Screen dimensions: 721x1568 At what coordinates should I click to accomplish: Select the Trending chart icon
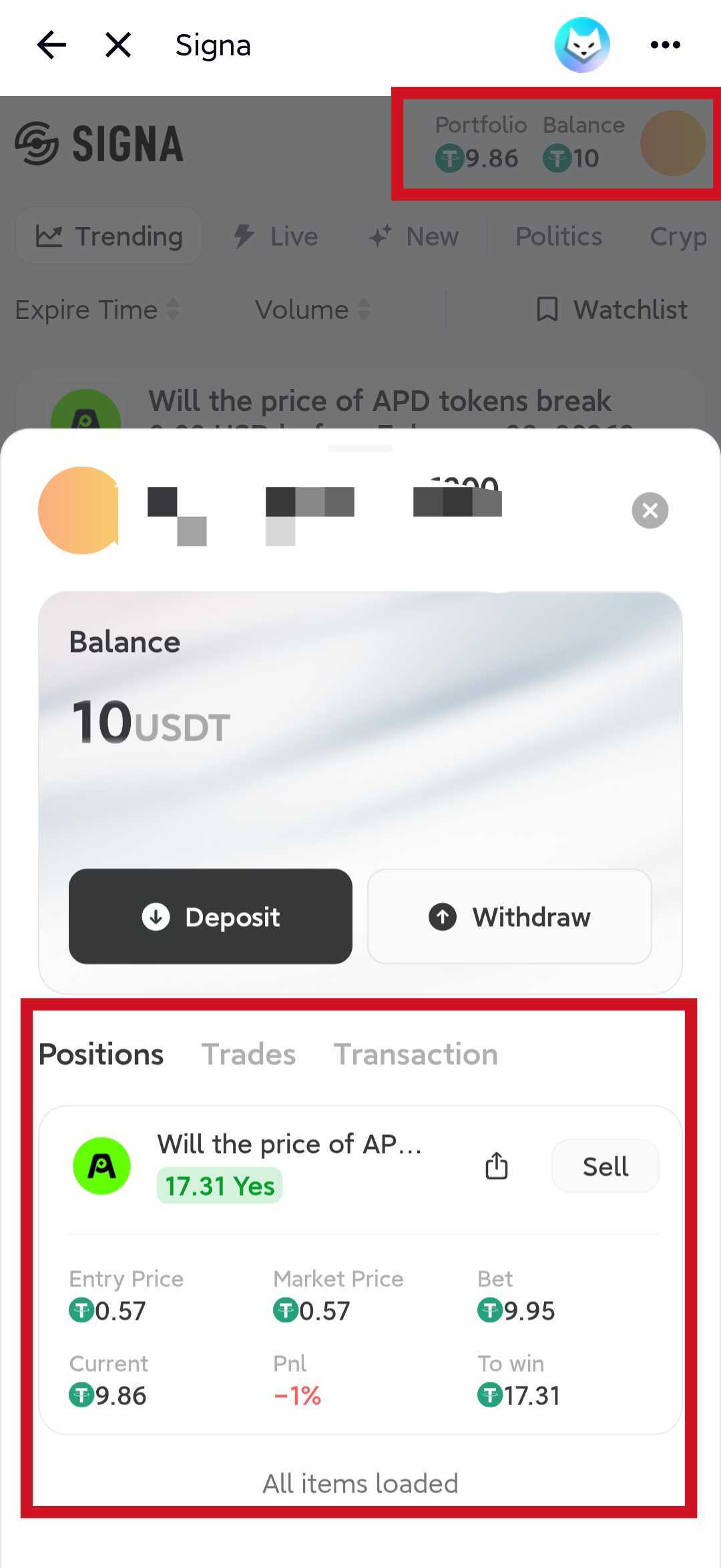pyautogui.click(x=52, y=236)
